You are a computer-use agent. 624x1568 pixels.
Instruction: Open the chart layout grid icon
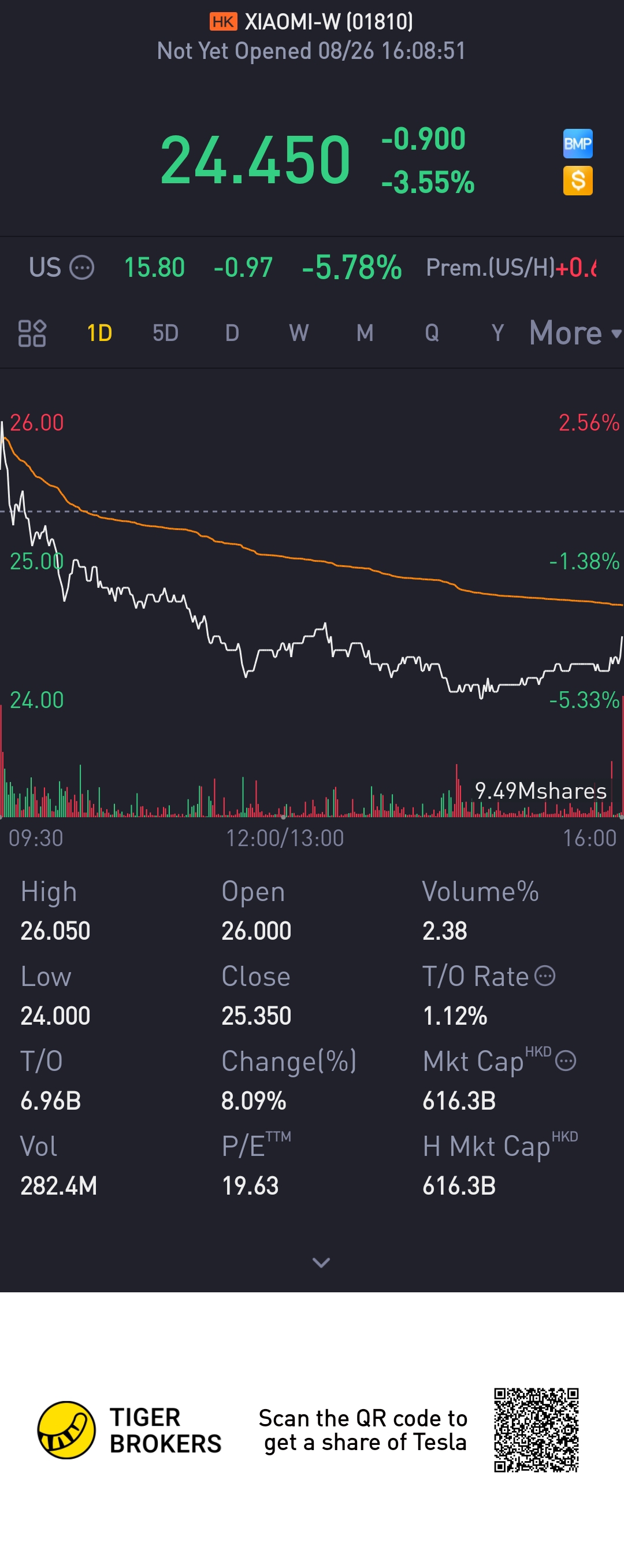coord(32,333)
